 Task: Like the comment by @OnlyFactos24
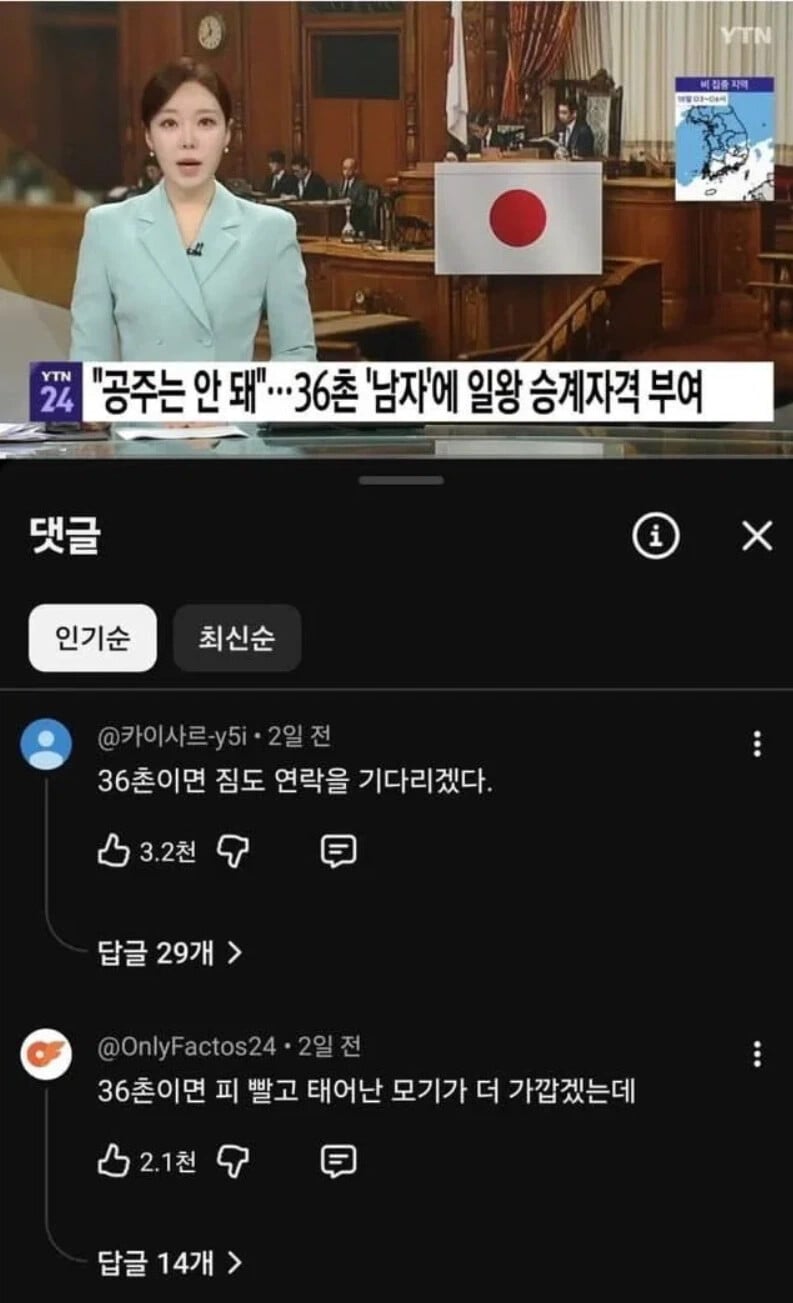[113, 1161]
